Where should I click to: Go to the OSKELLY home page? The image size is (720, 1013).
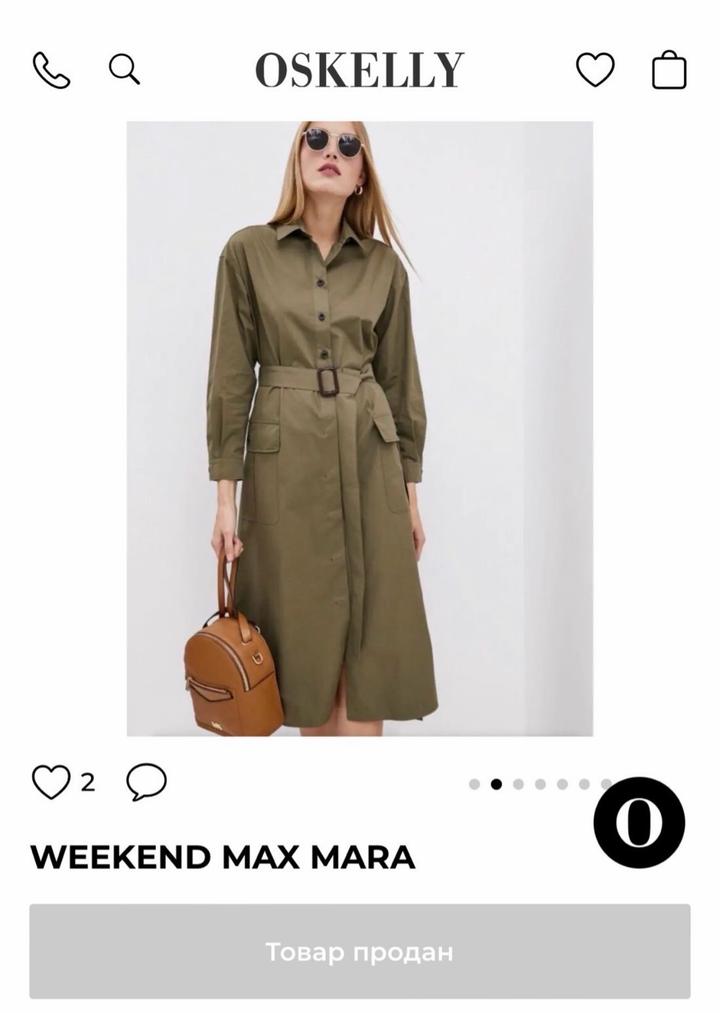(359, 70)
